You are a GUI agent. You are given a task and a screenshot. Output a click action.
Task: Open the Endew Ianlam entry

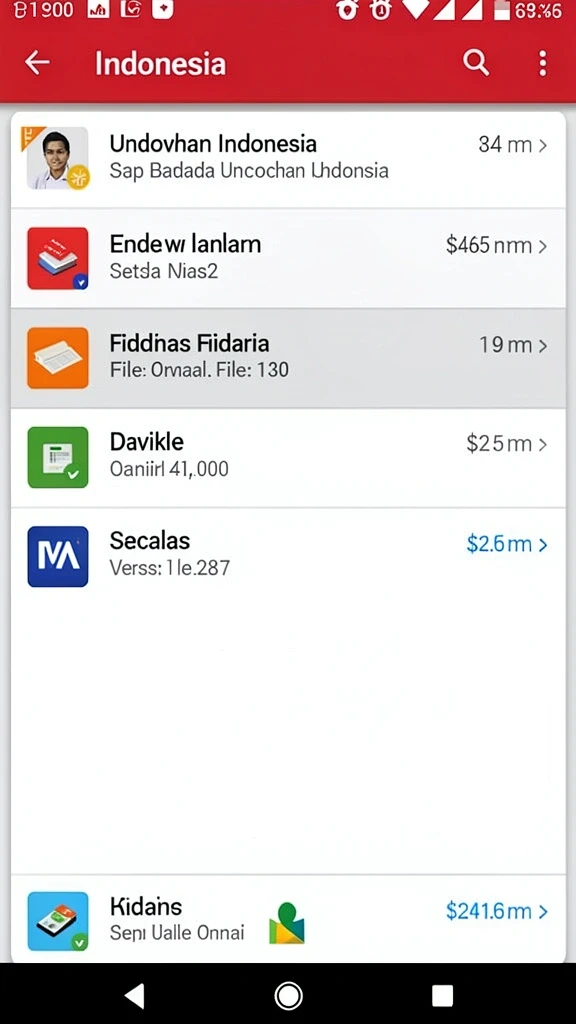(x=288, y=259)
